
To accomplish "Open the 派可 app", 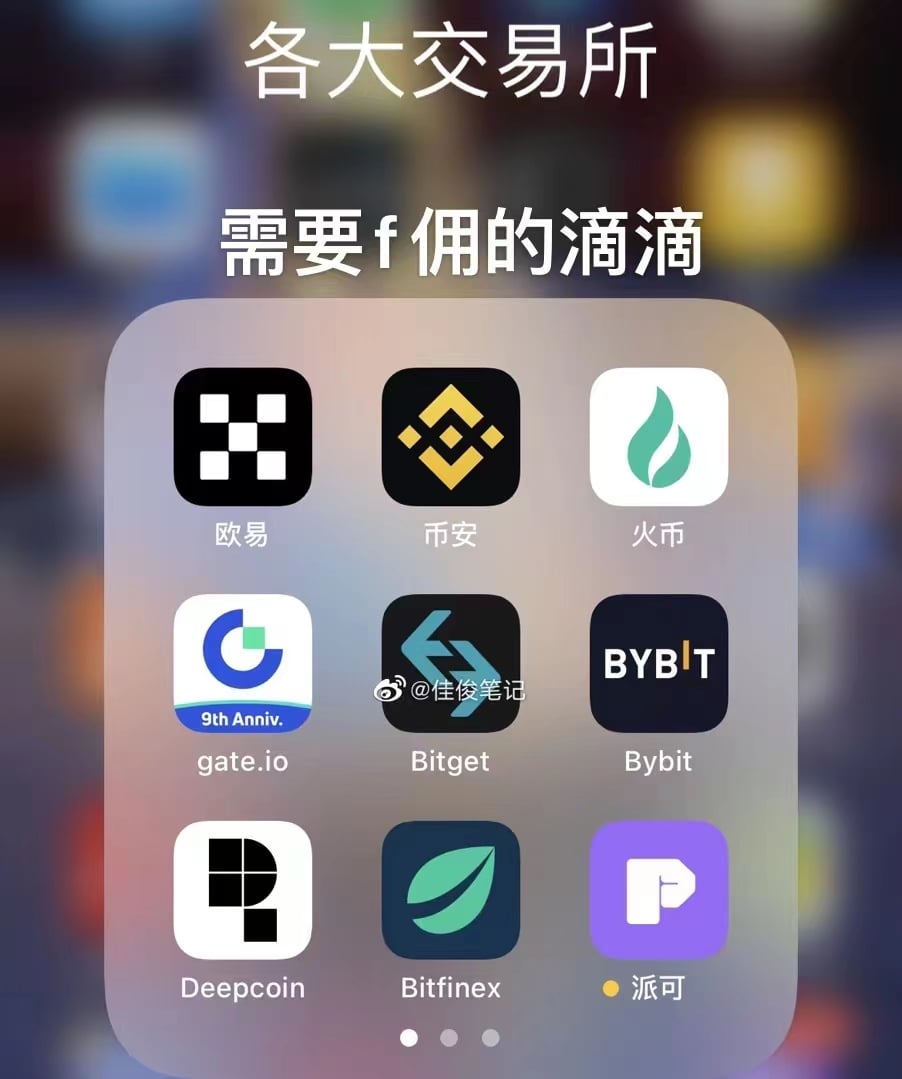I will click(658, 890).
